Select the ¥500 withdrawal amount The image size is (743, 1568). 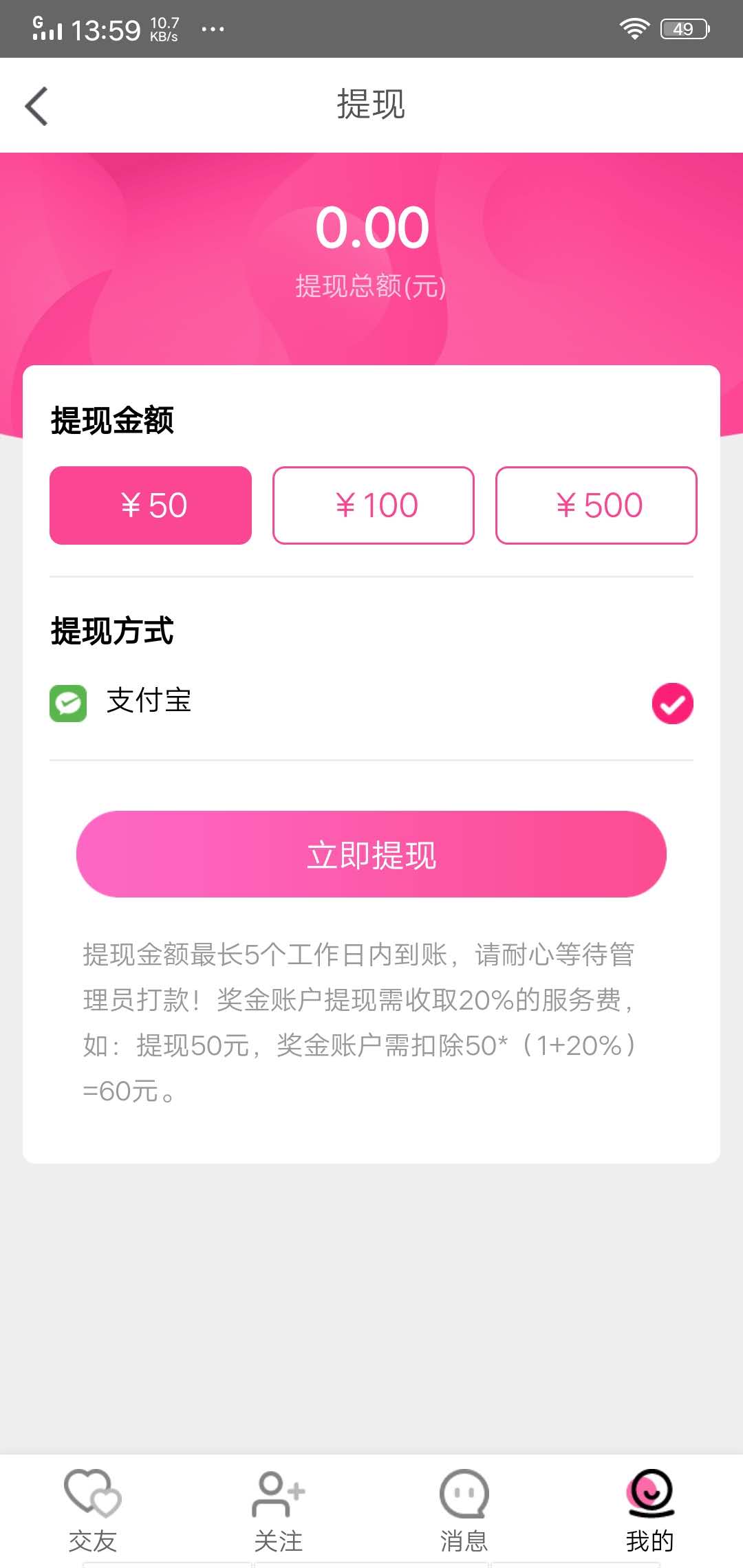click(596, 505)
